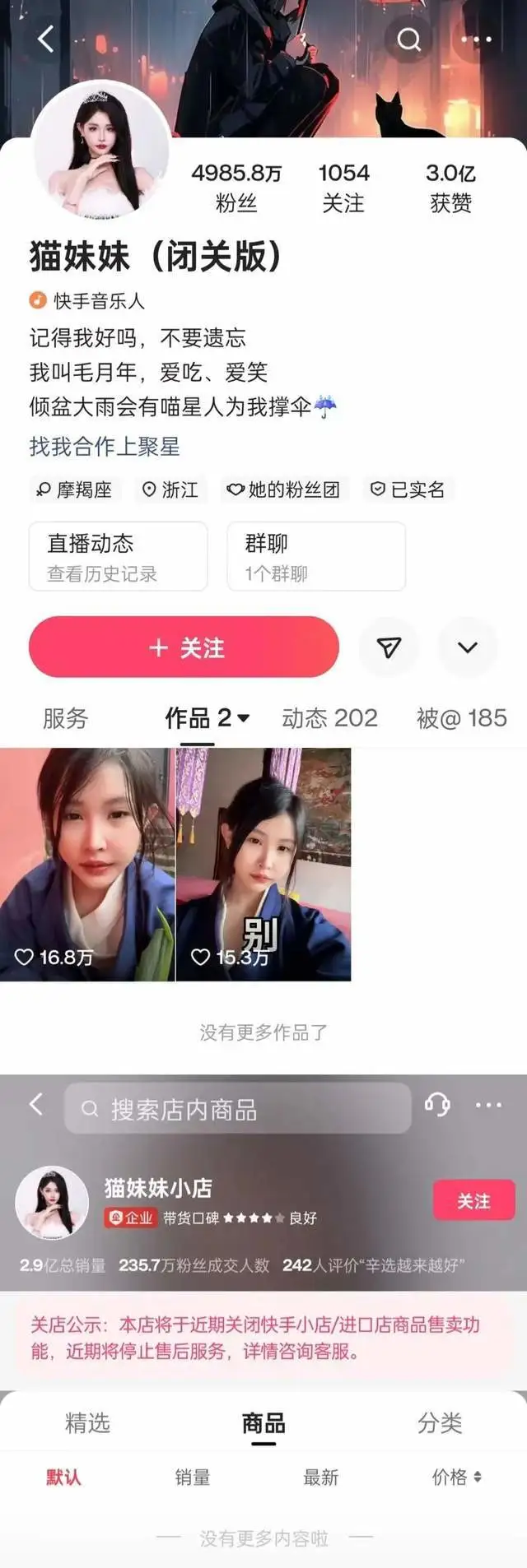Open the 直播动态 history card
Viewport: 527px width, 1568px height.
[x=118, y=556]
